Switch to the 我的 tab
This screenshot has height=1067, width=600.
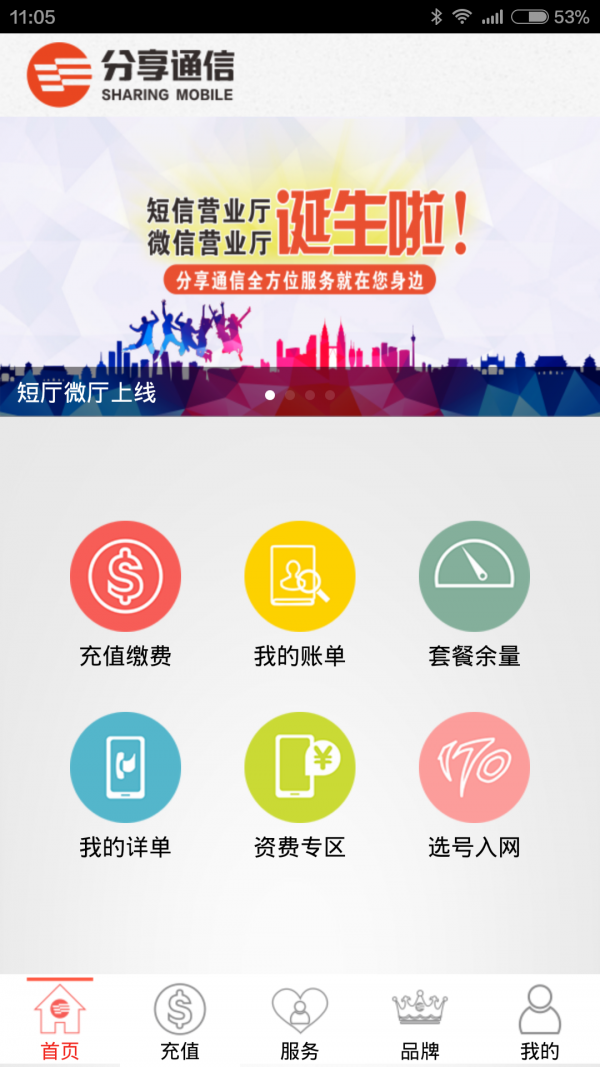(539, 1021)
